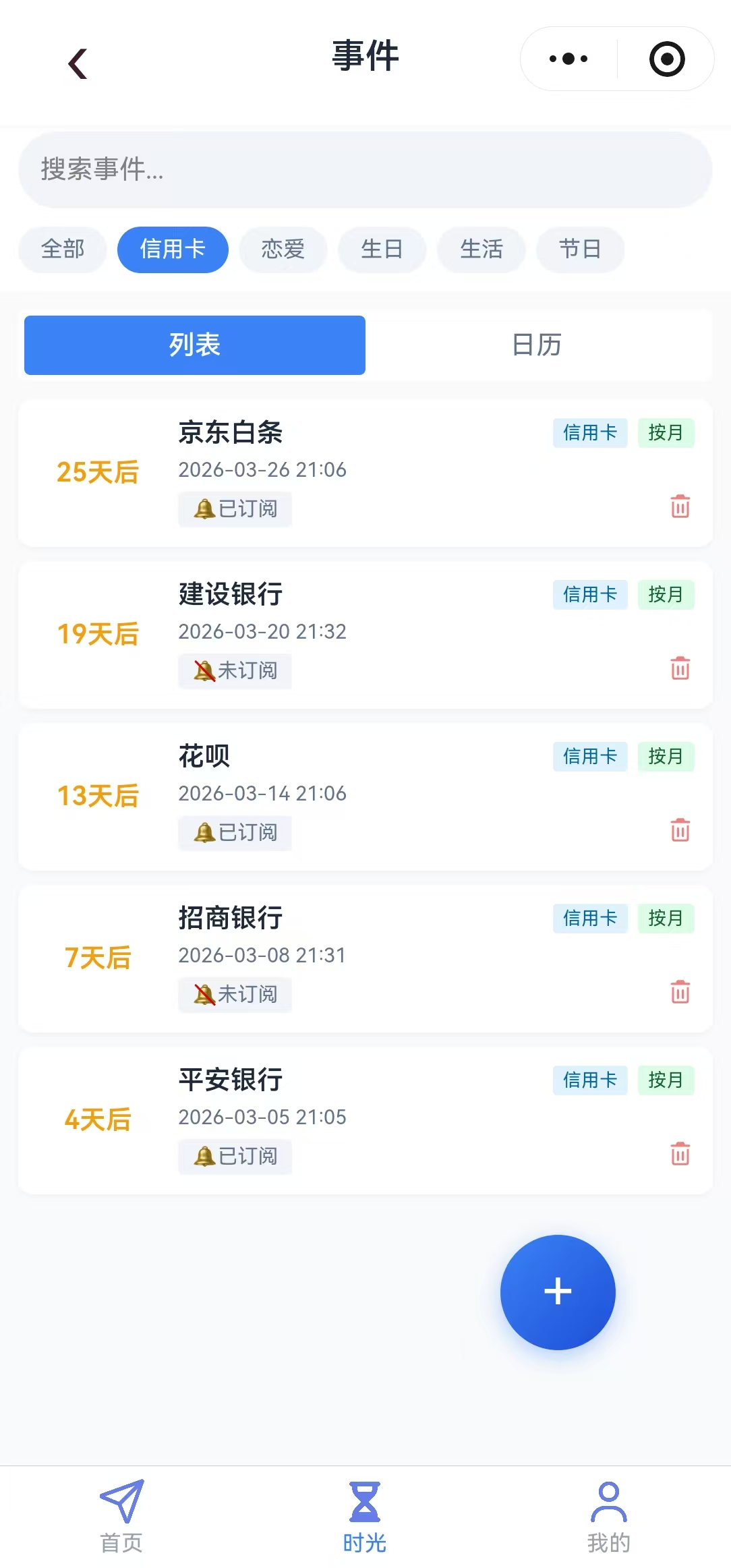Select the 生日 filter chip
Image resolution: width=731 pixels, height=1568 pixels.
pyautogui.click(x=382, y=250)
